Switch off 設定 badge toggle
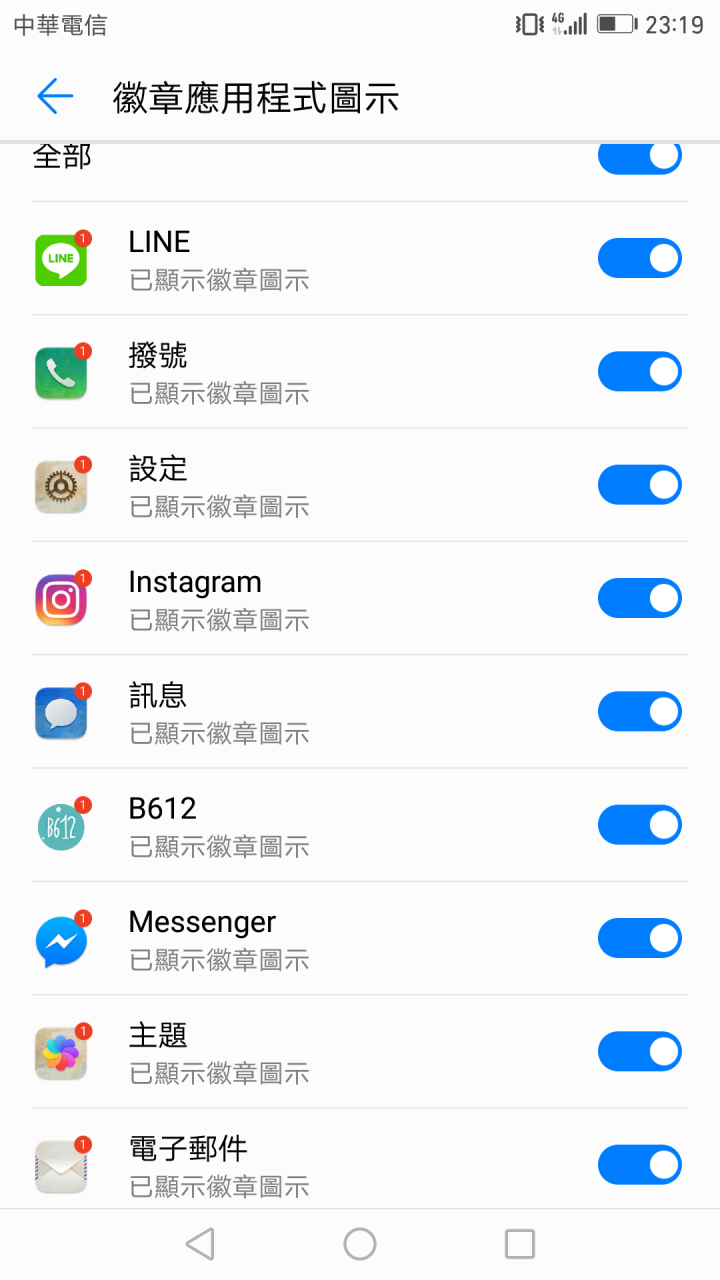The image size is (720, 1280). click(x=640, y=485)
